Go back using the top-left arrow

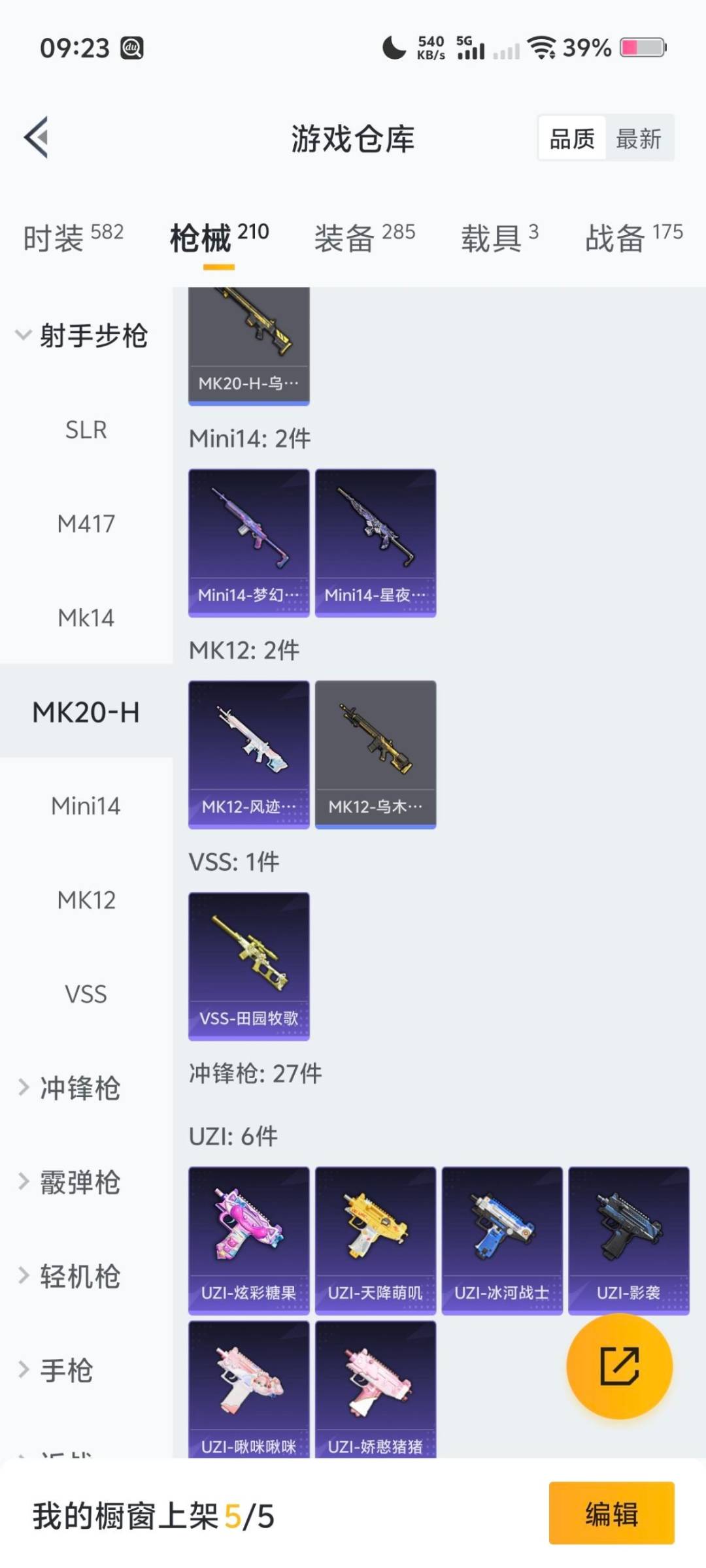coord(37,137)
